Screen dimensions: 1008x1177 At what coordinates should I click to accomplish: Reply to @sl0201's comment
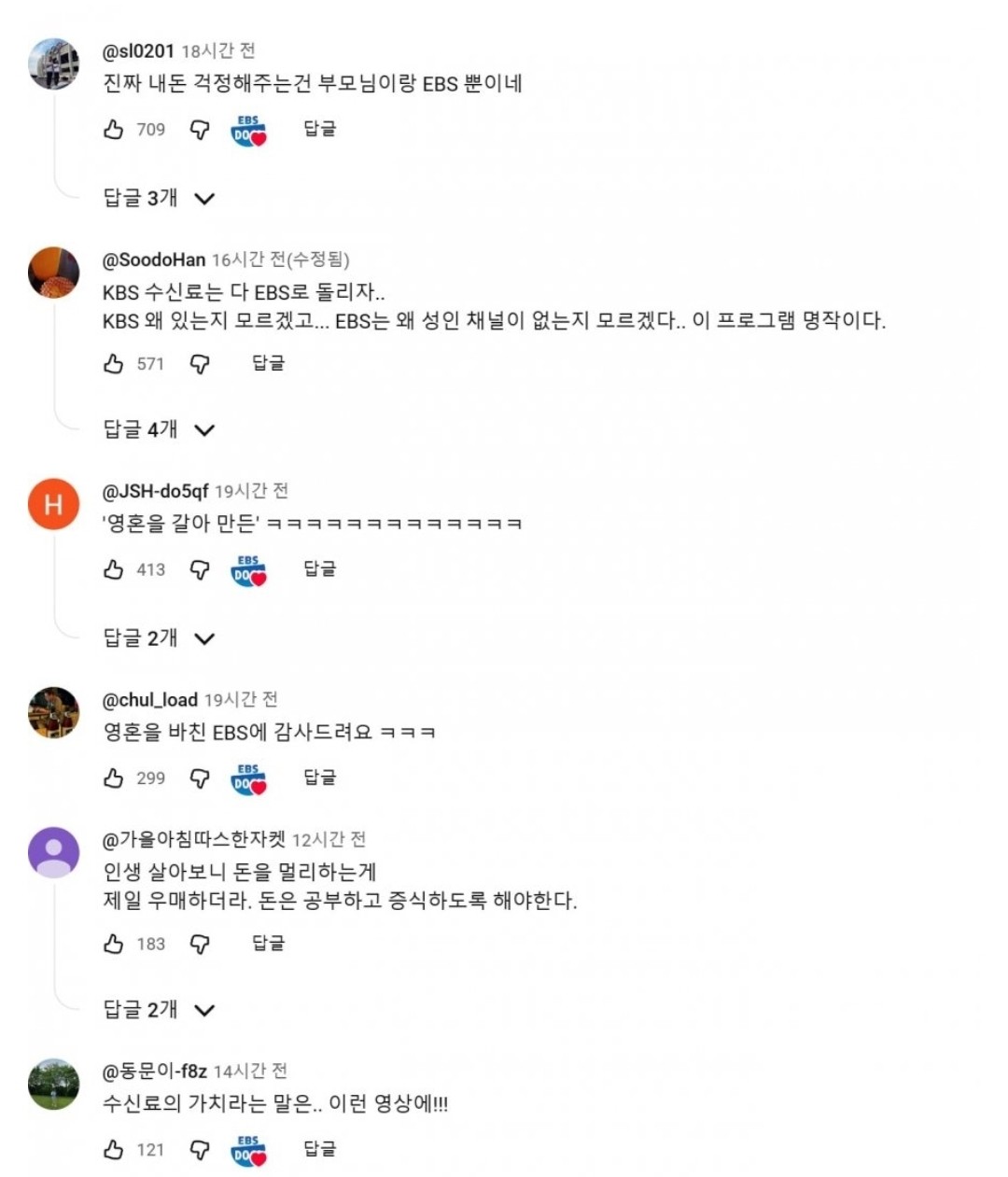(319, 129)
